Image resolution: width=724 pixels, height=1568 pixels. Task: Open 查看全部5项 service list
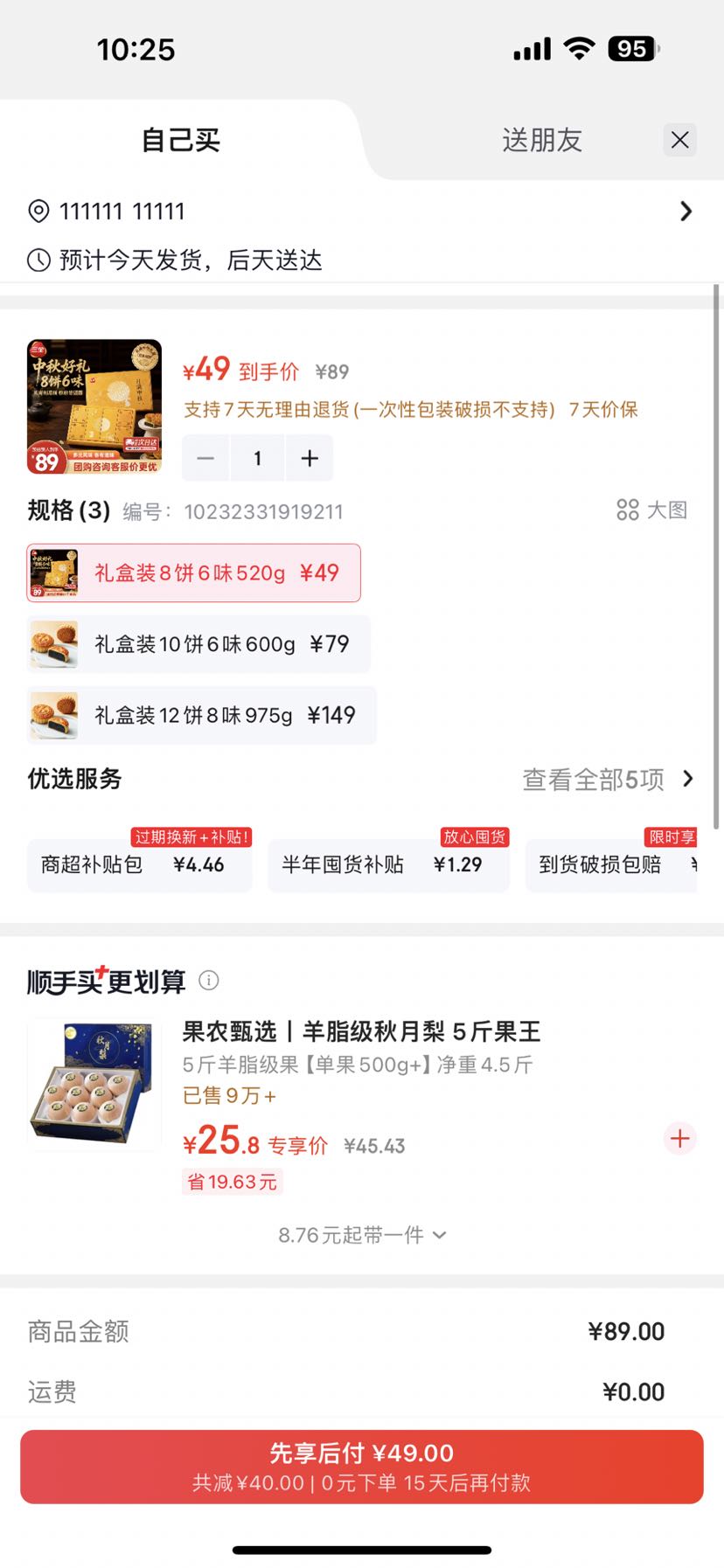pos(608,779)
